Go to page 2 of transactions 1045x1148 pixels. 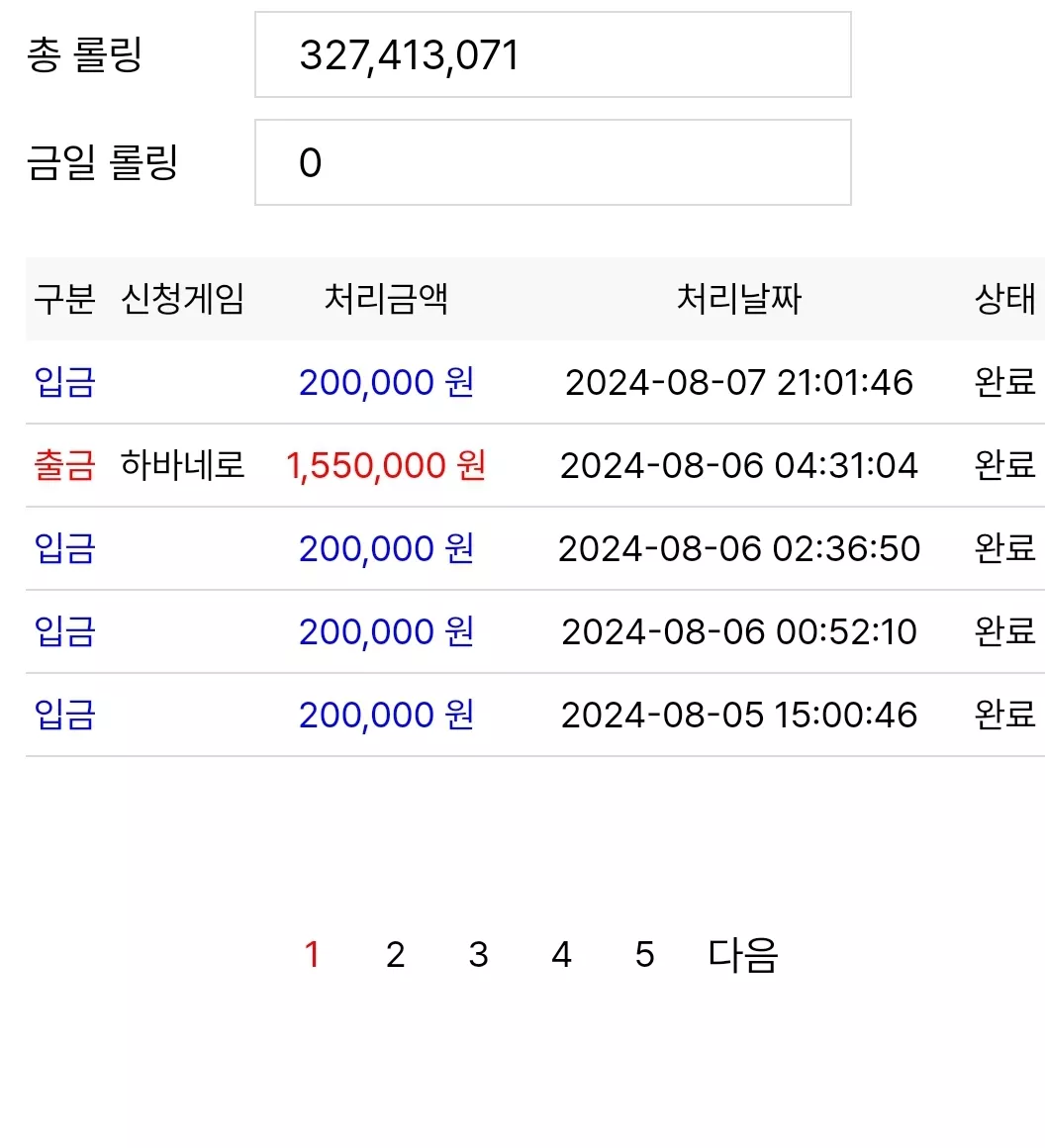pos(396,955)
